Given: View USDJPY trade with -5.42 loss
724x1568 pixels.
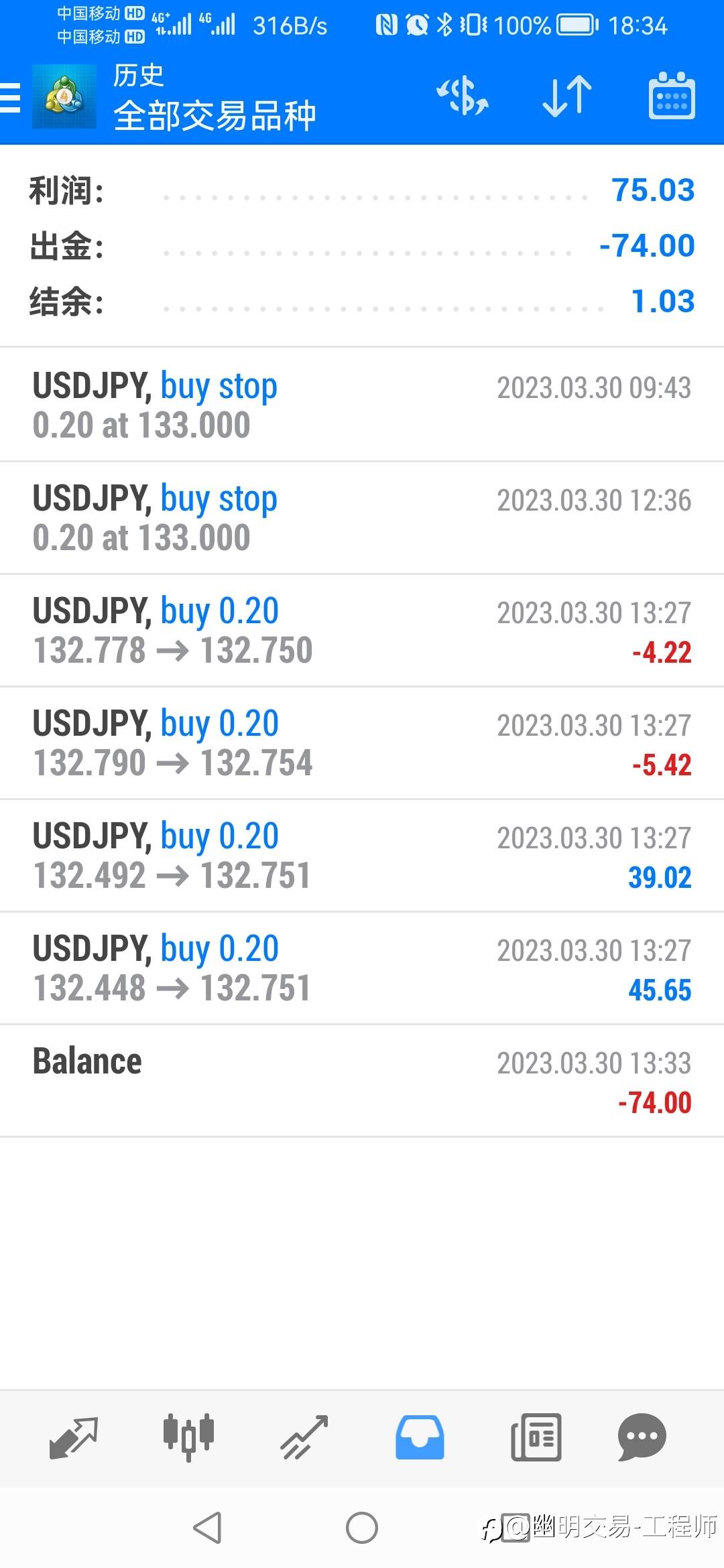Looking at the screenshot, I should 362,742.
